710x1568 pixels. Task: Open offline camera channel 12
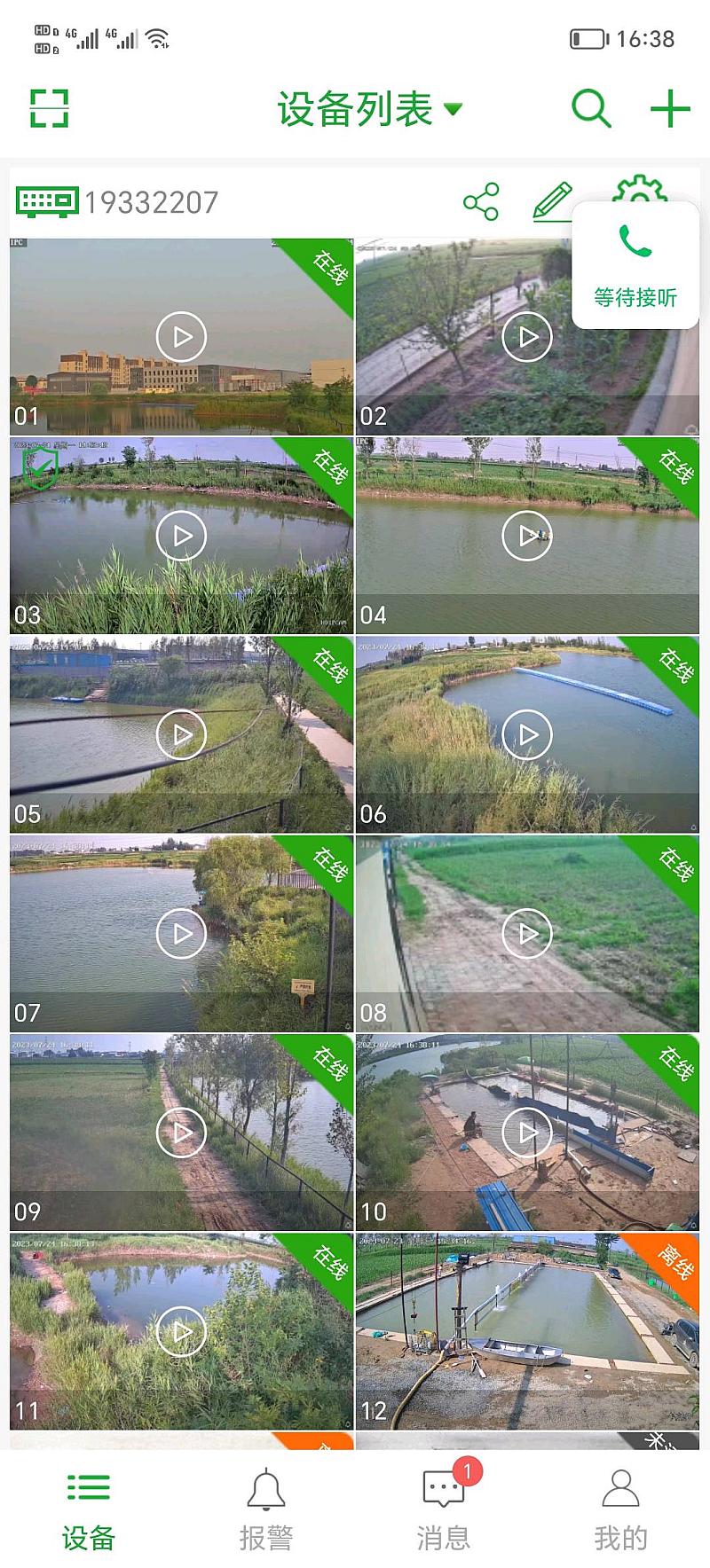(x=527, y=1330)
